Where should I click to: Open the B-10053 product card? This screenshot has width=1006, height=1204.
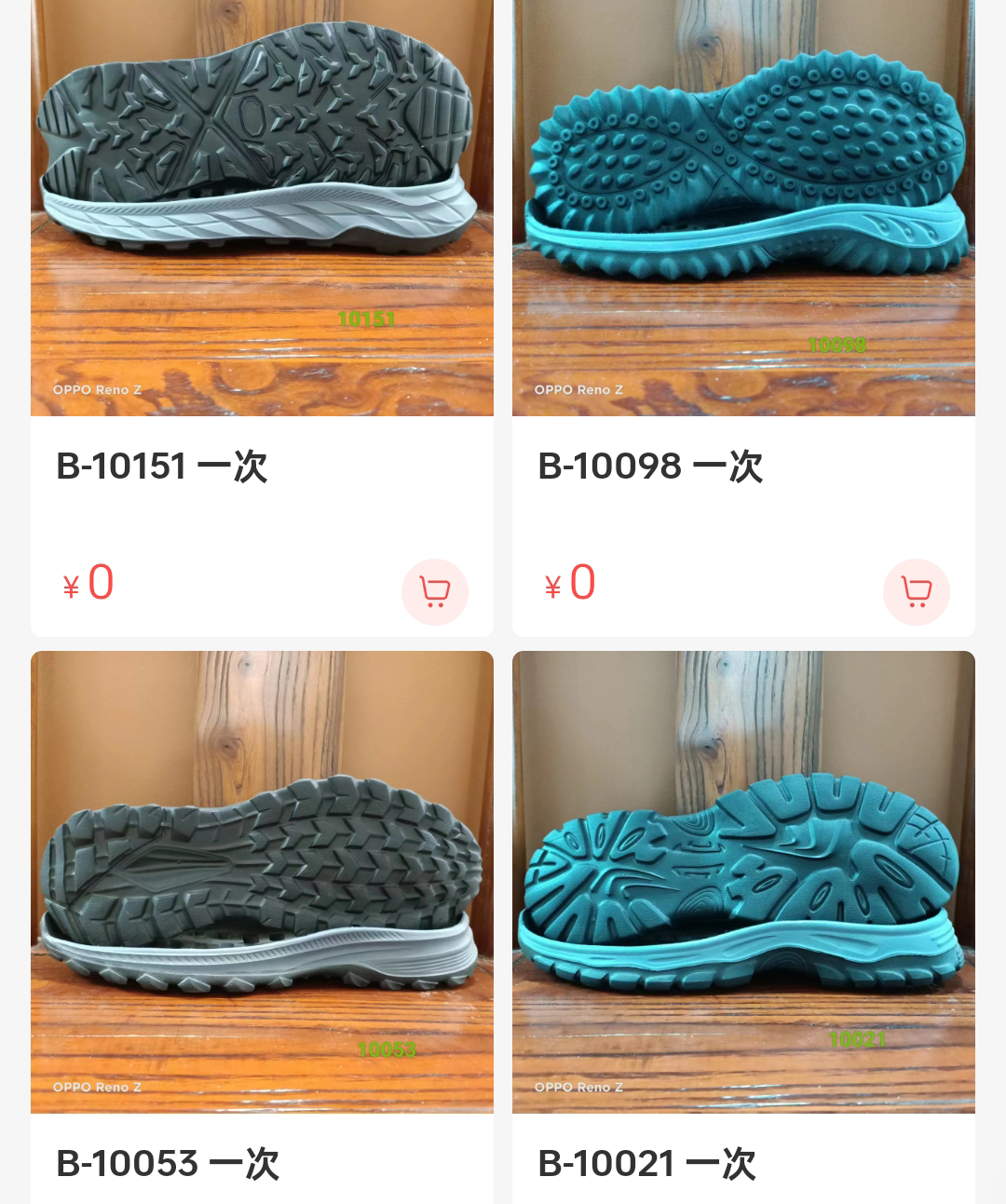tap(262, 881)
